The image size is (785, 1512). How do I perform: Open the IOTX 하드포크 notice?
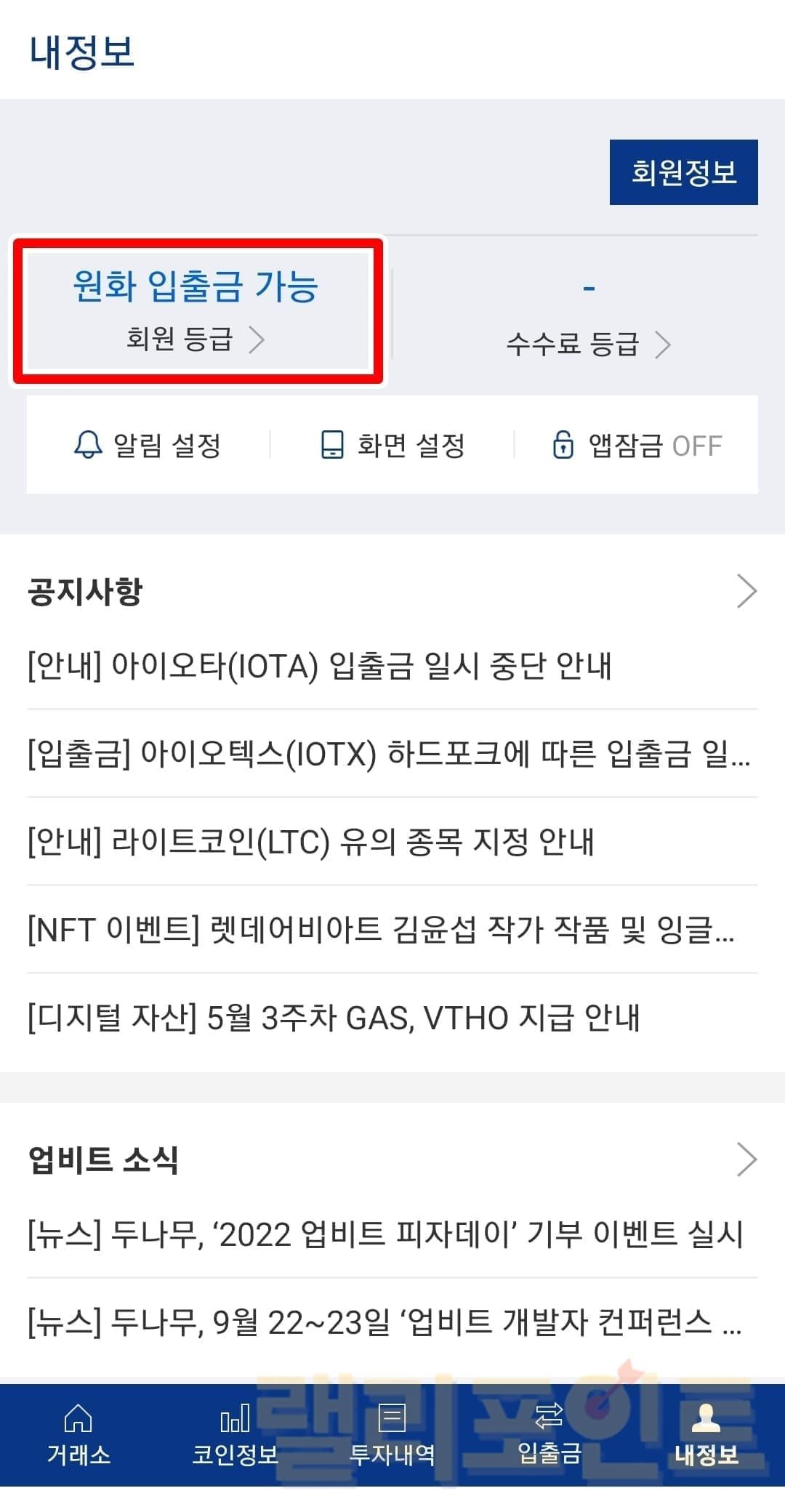point(390,754)
